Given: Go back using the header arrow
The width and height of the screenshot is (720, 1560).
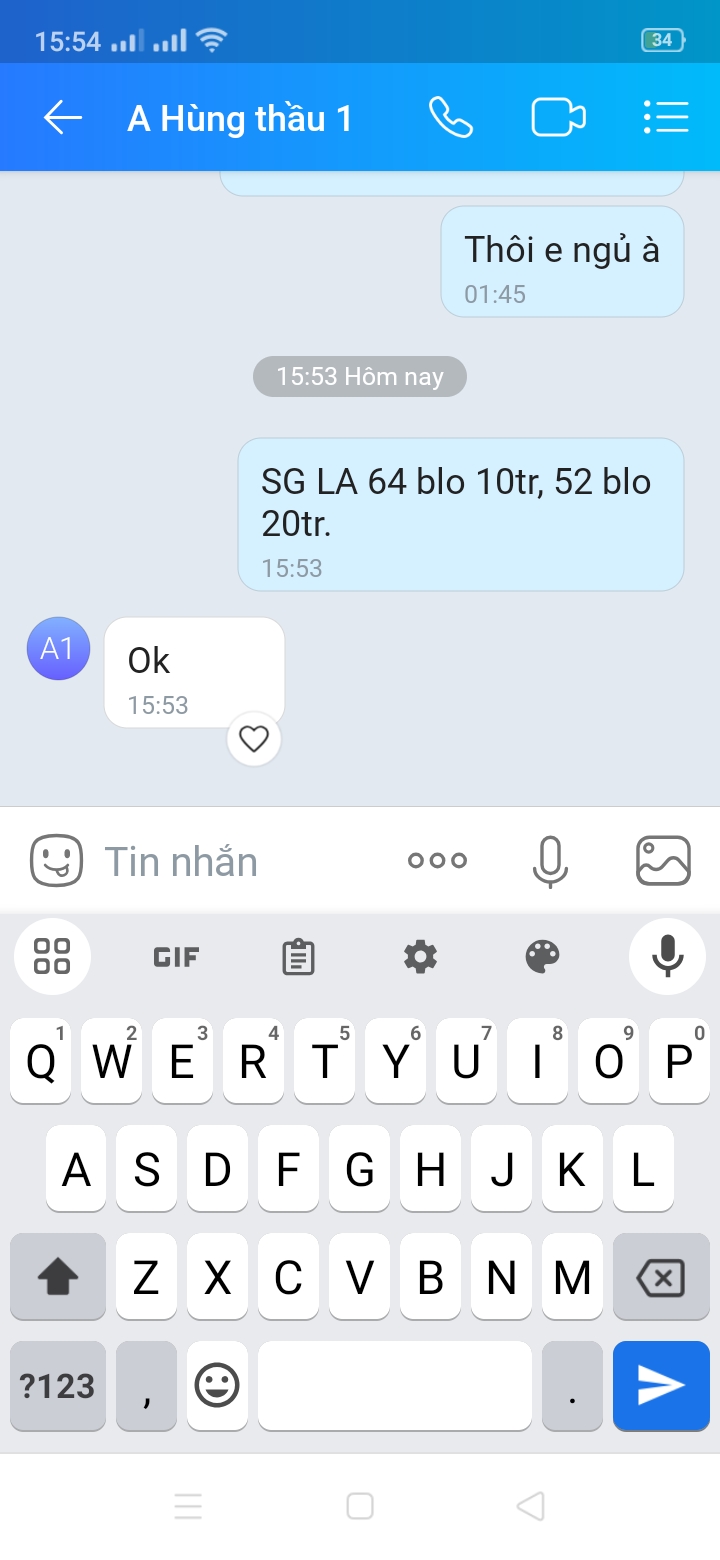Looking at the screenshot, I should 63,118.
